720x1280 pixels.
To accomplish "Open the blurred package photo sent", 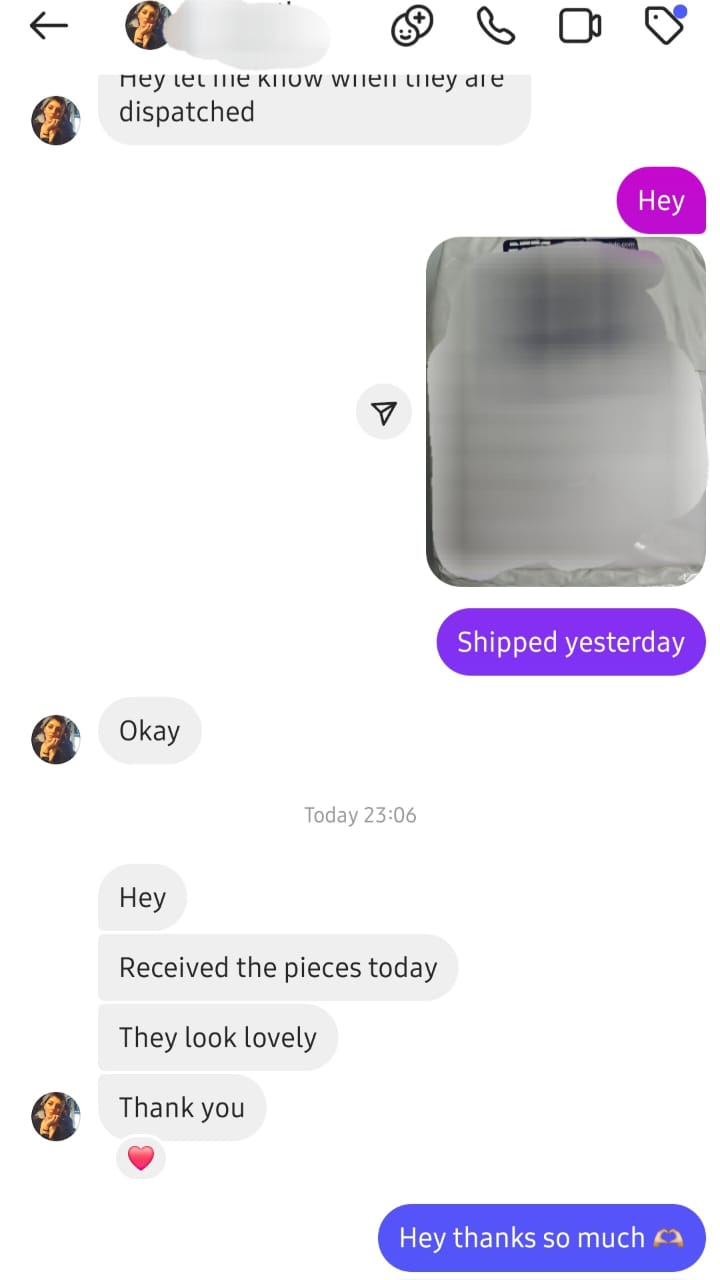I will (565, 411).
